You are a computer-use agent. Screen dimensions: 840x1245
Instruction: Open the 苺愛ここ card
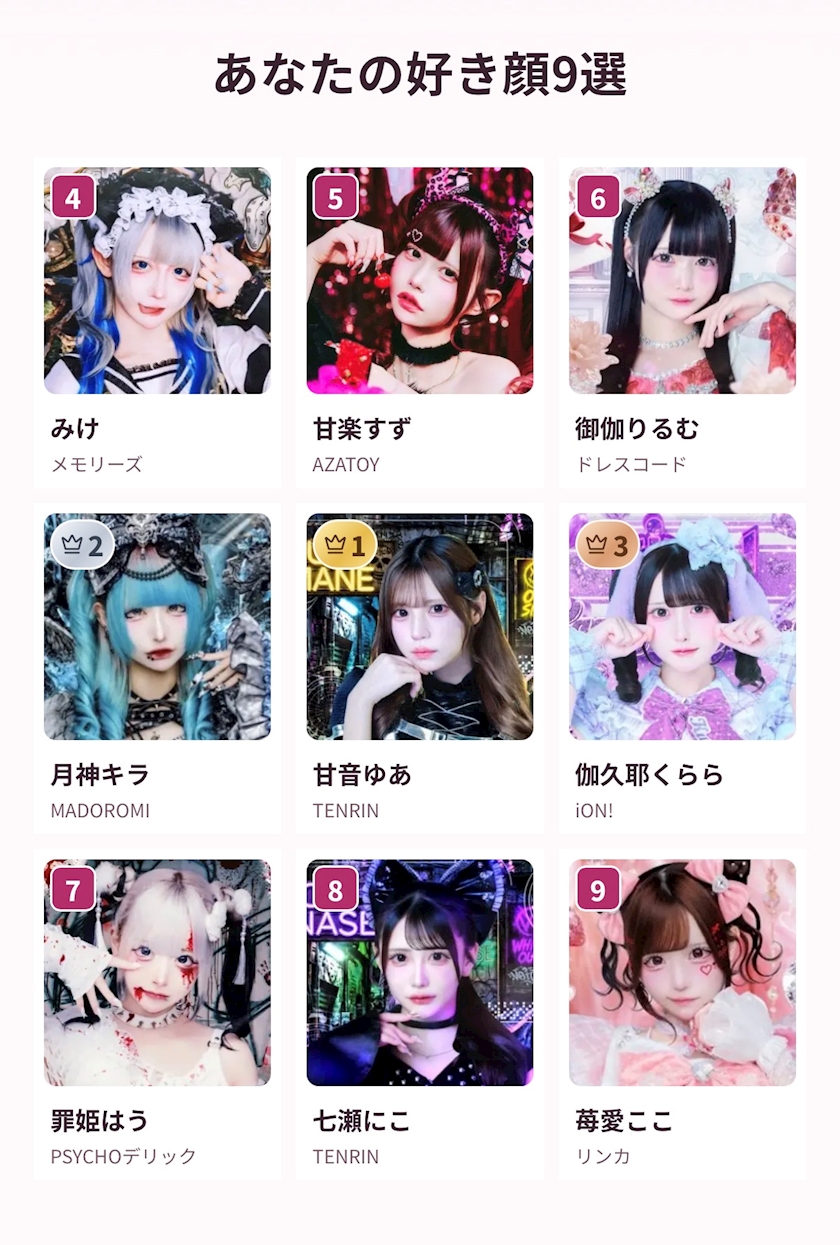682,1014
